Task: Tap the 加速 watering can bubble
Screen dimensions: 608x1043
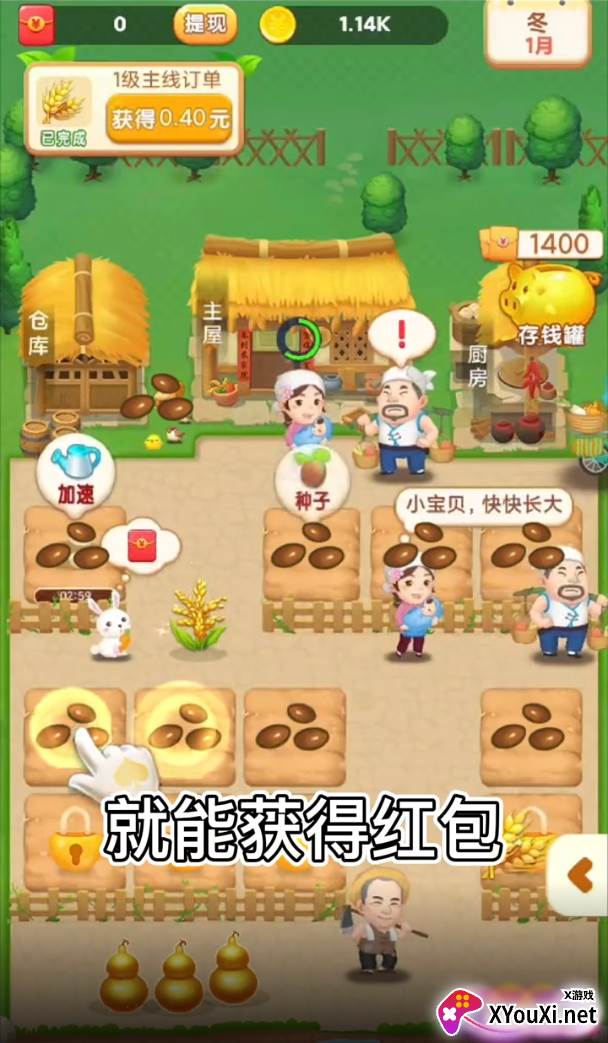Action: [x=75, y=472]
